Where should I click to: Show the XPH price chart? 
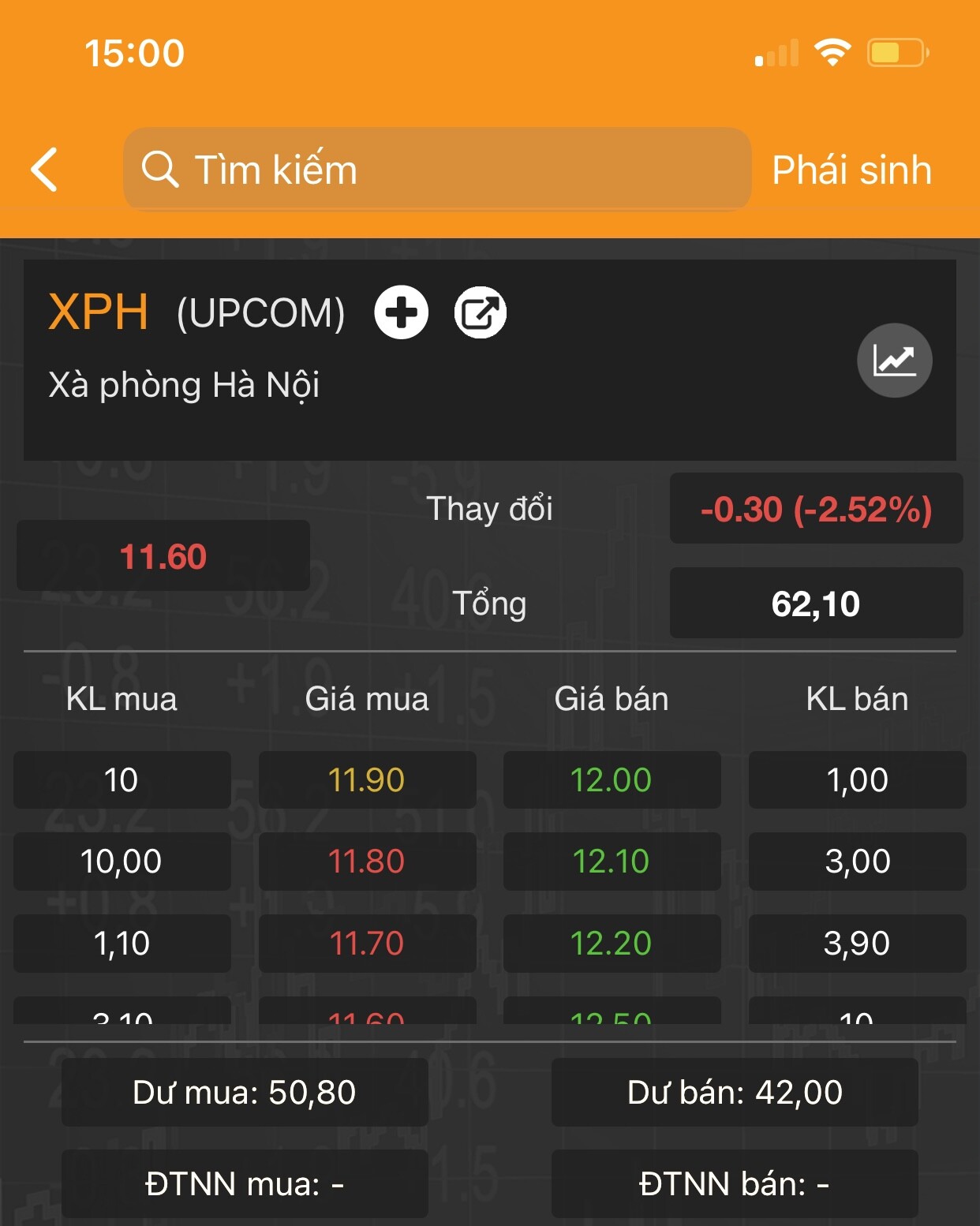pyautogui.click(x=894, y=361)
